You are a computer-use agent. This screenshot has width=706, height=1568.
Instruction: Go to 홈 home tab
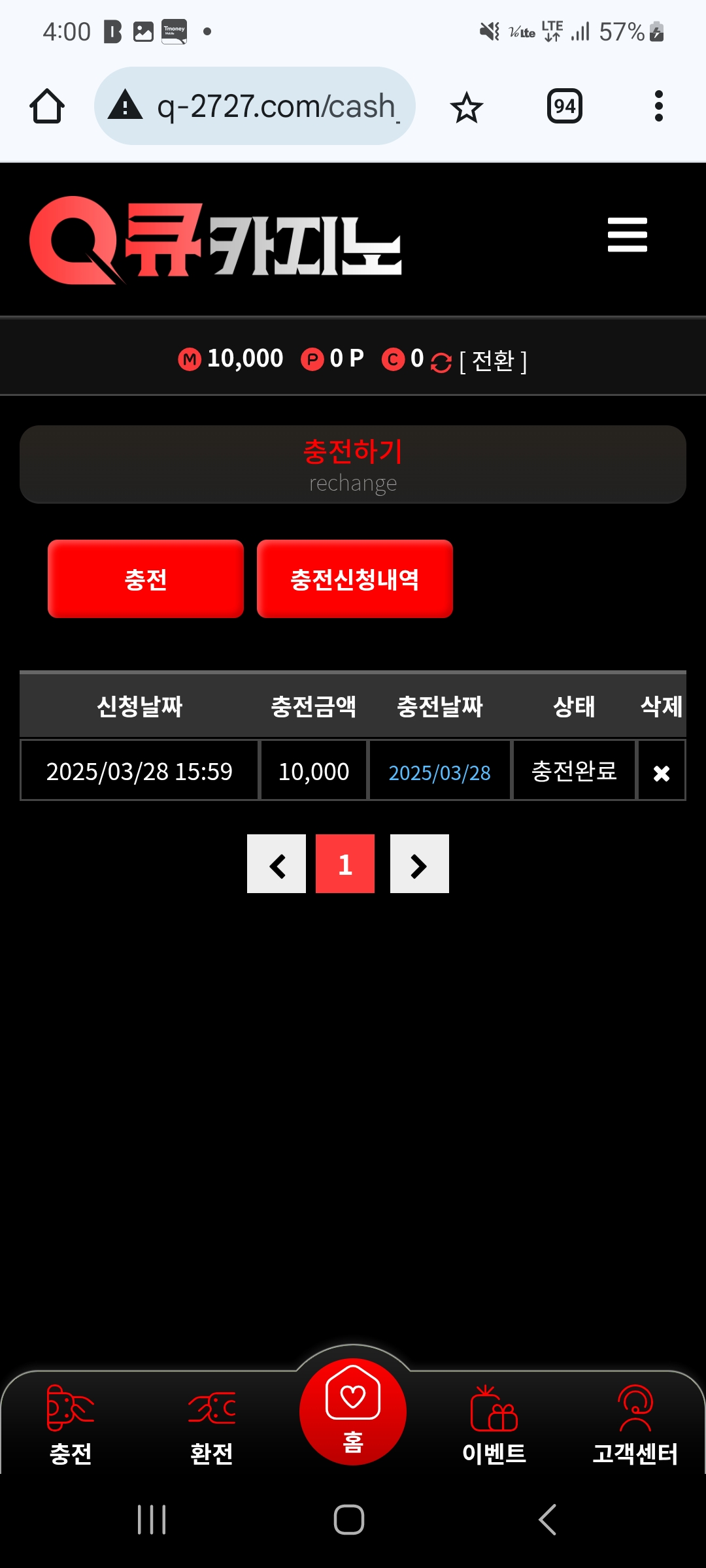tap(353, 1411)
